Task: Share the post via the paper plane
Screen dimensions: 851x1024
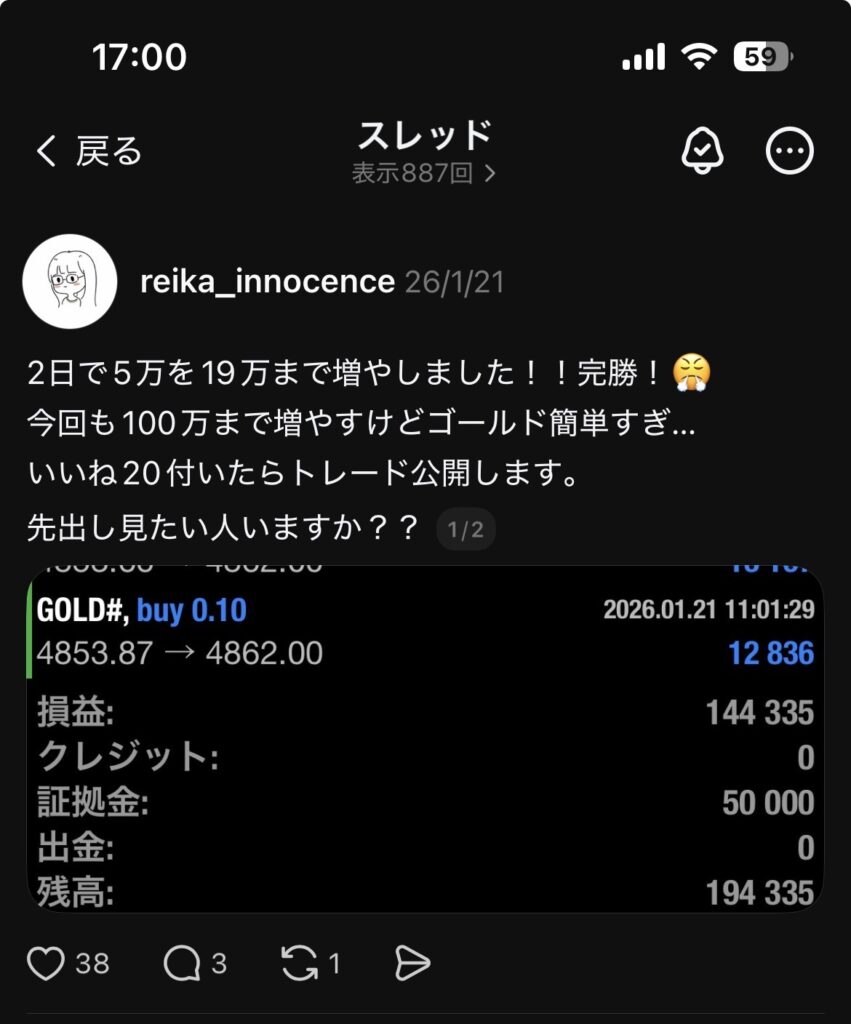Action: pyautogui.click(x=412, y=964)
